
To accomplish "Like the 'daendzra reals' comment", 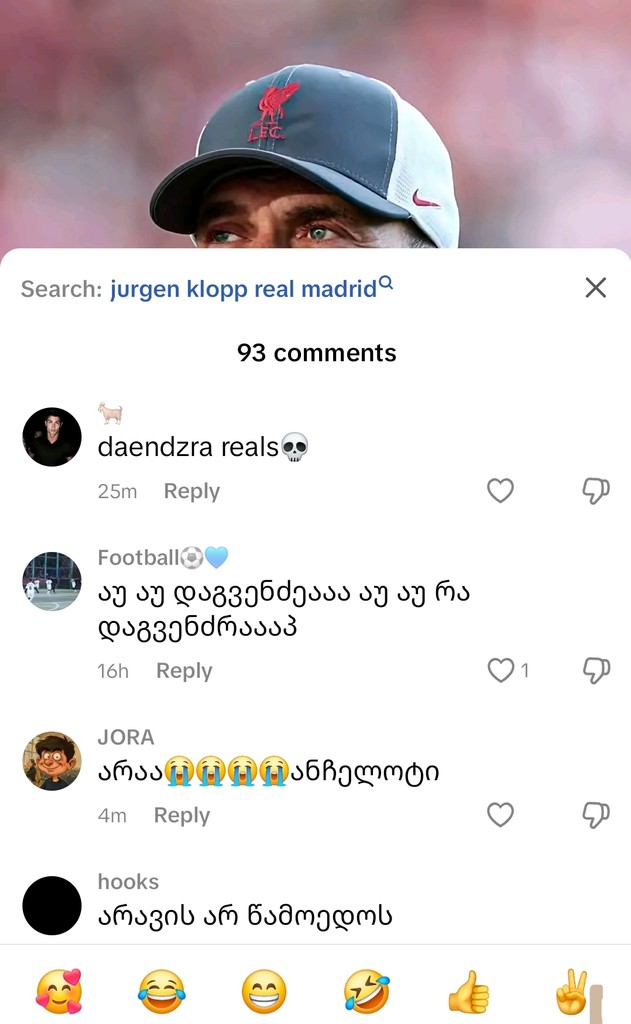I will coord(500,490).
